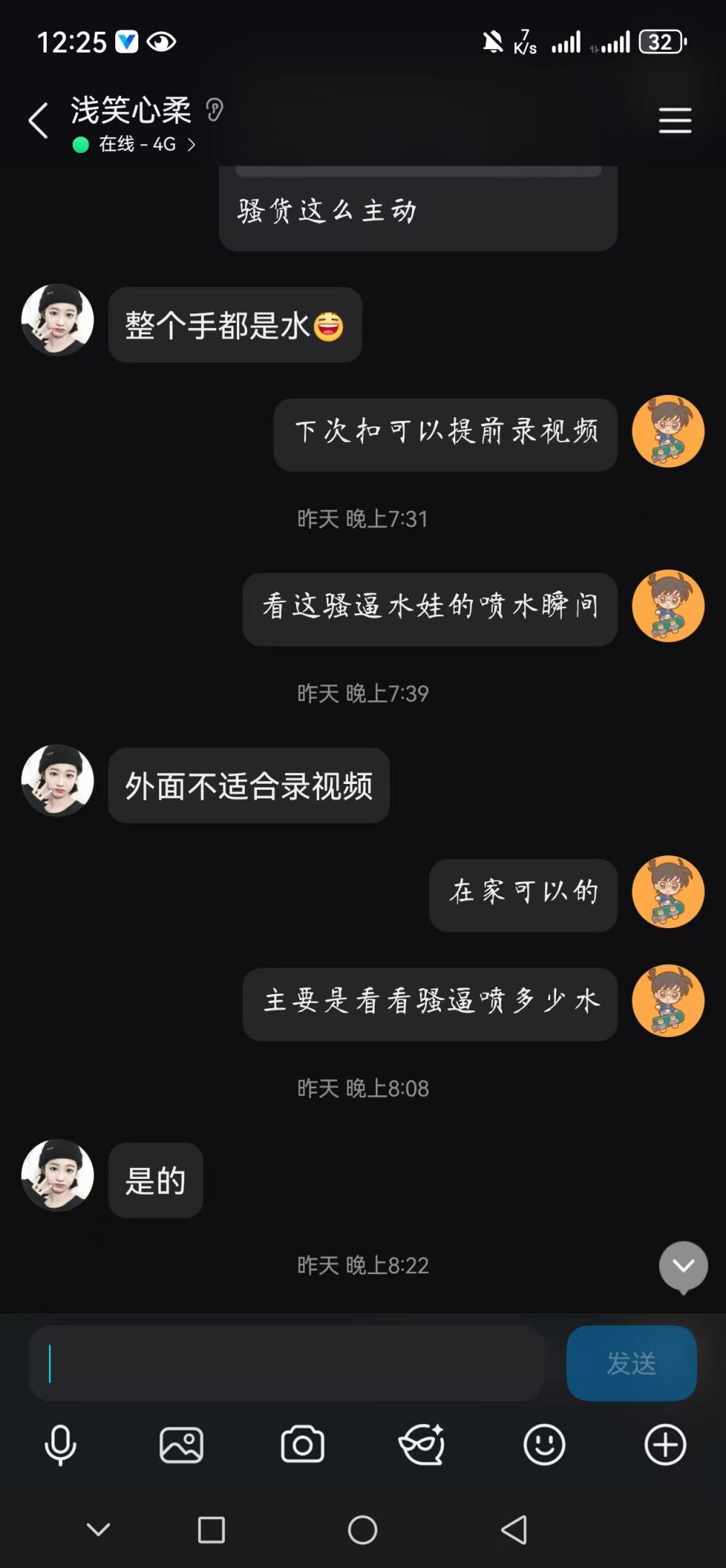Viewport: 726px width, 1568px height.
Task: Open more options with the plus icon
Action: pyautogui.click(x=665, y=1445)
